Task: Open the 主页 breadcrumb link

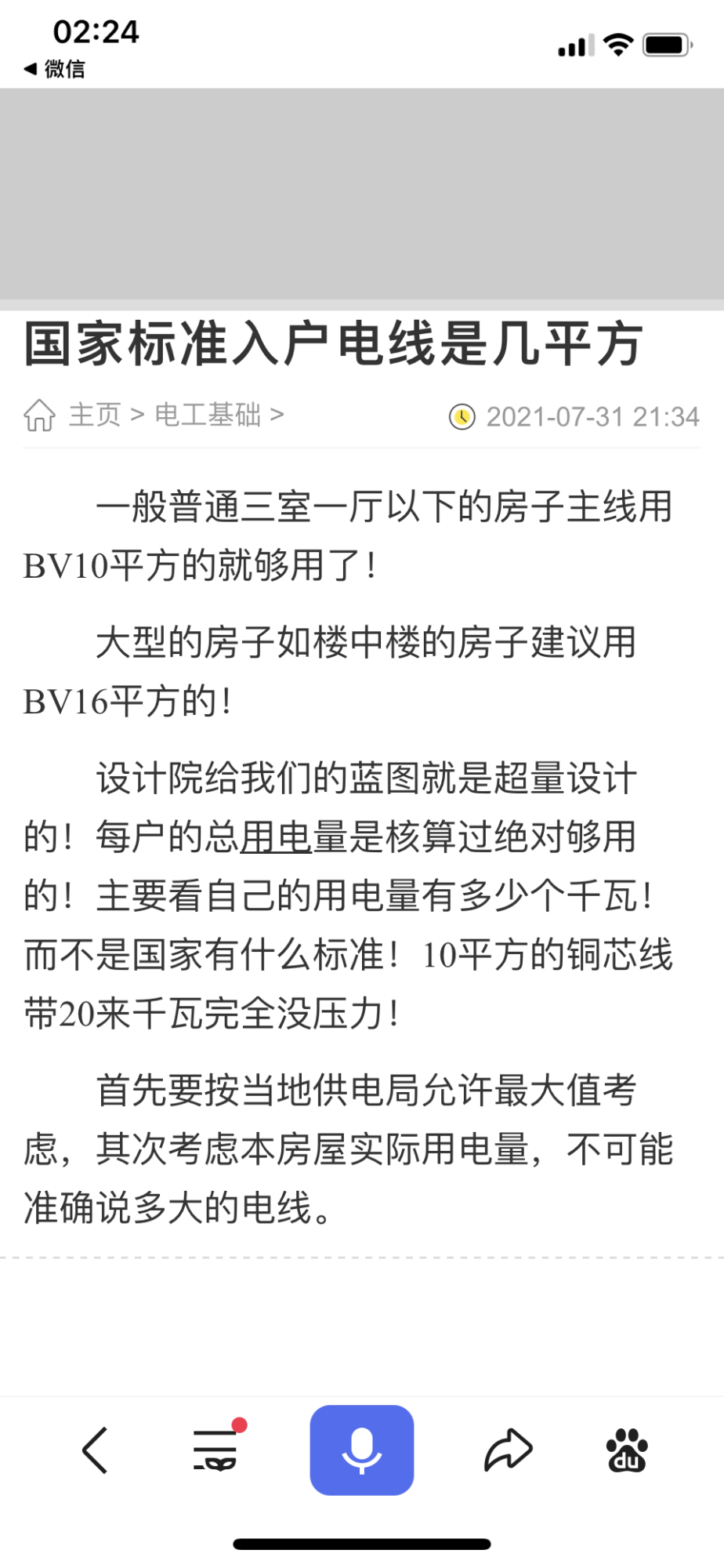Action: 95,415
